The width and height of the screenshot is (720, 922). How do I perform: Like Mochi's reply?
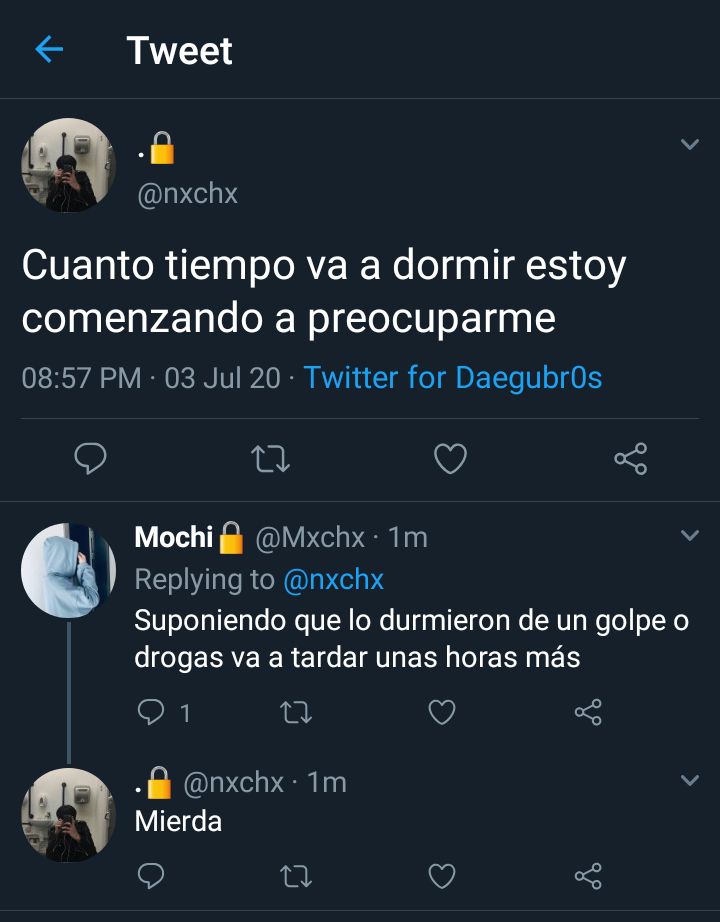pyautogui.click(x=442, y=712)
